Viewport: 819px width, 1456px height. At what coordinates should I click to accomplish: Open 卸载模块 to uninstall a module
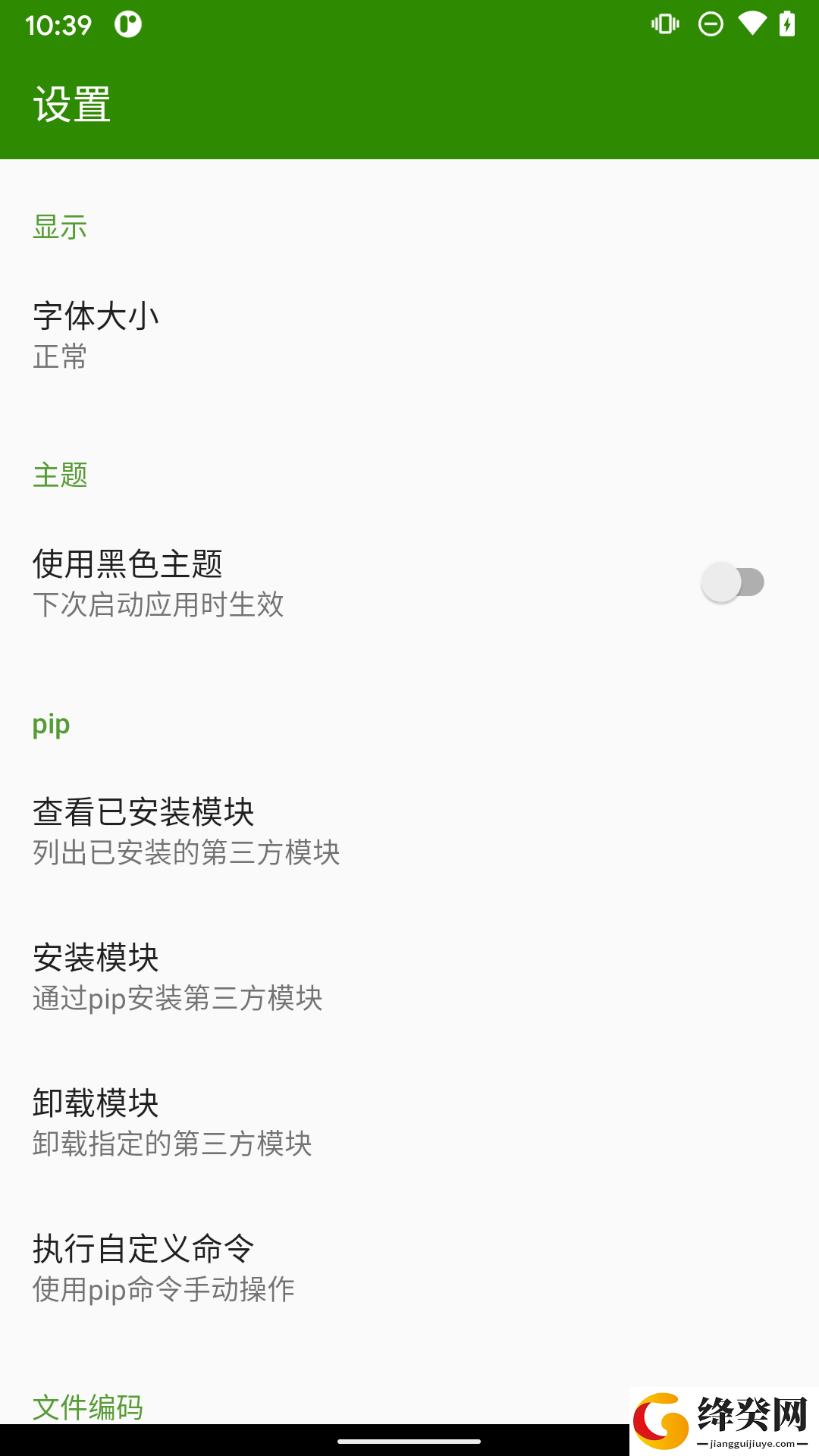(409, 1122)
